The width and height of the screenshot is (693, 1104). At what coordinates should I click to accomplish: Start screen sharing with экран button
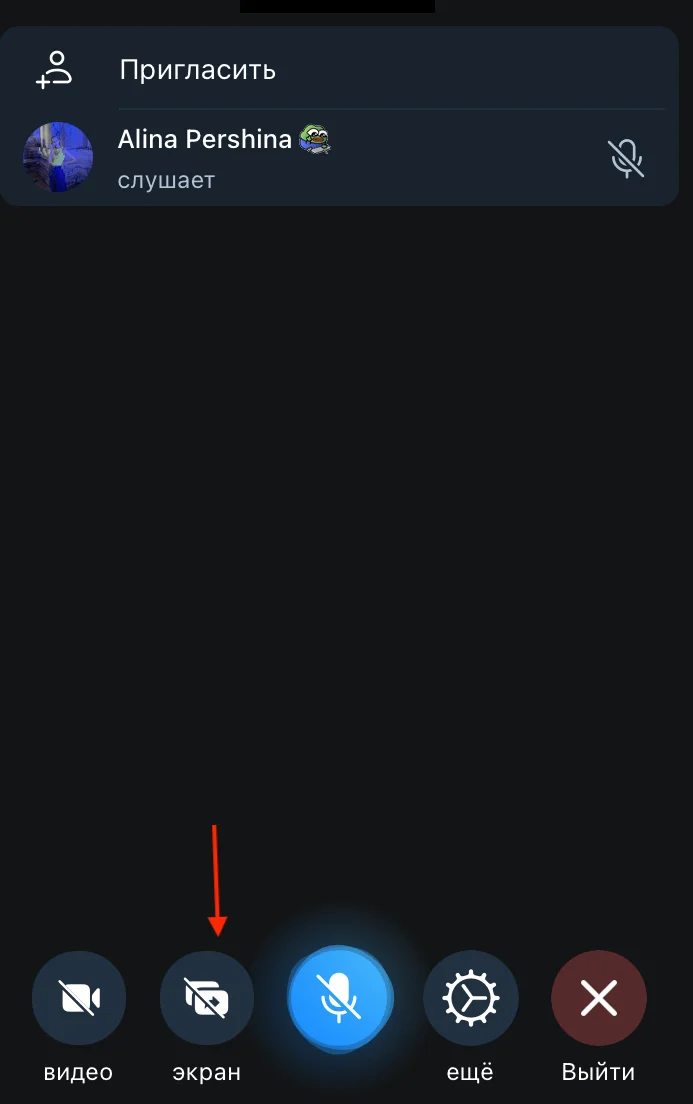coord(207,998)
